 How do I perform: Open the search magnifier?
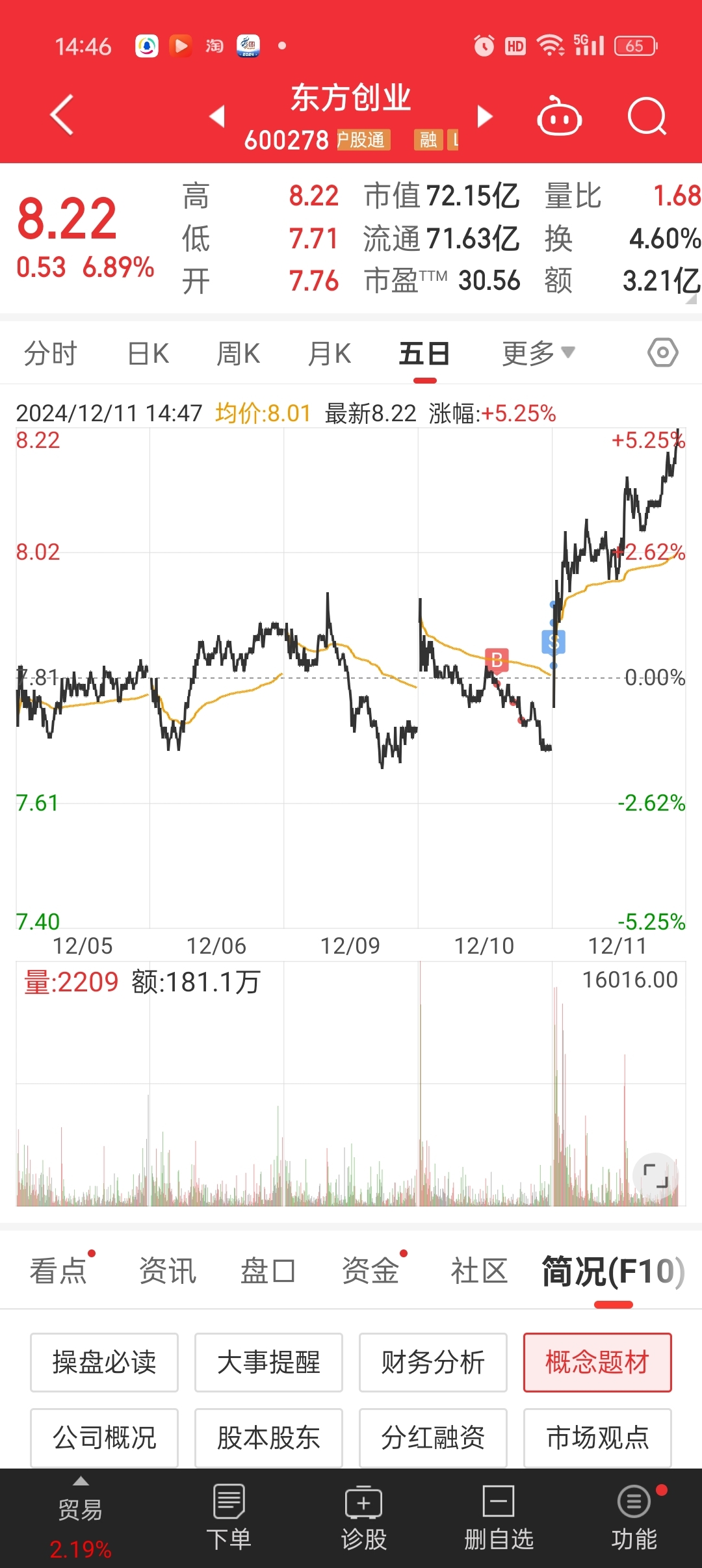[x=647, y=117]
